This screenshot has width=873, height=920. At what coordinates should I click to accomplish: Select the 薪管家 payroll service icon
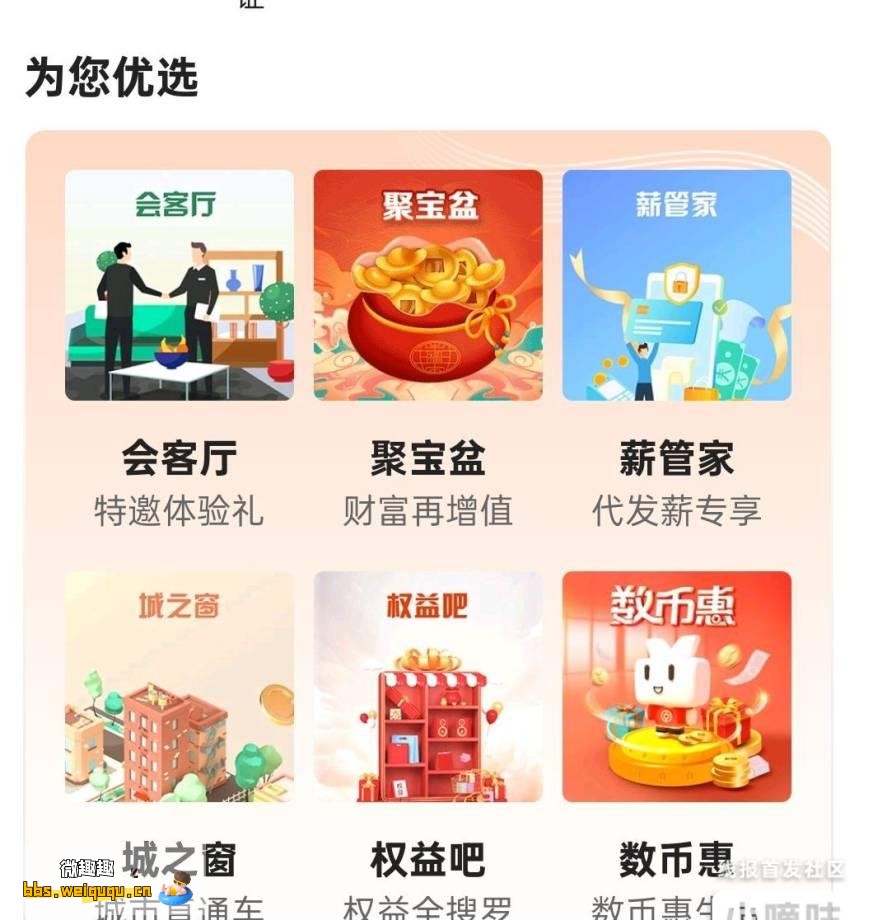tap(676, 285)
